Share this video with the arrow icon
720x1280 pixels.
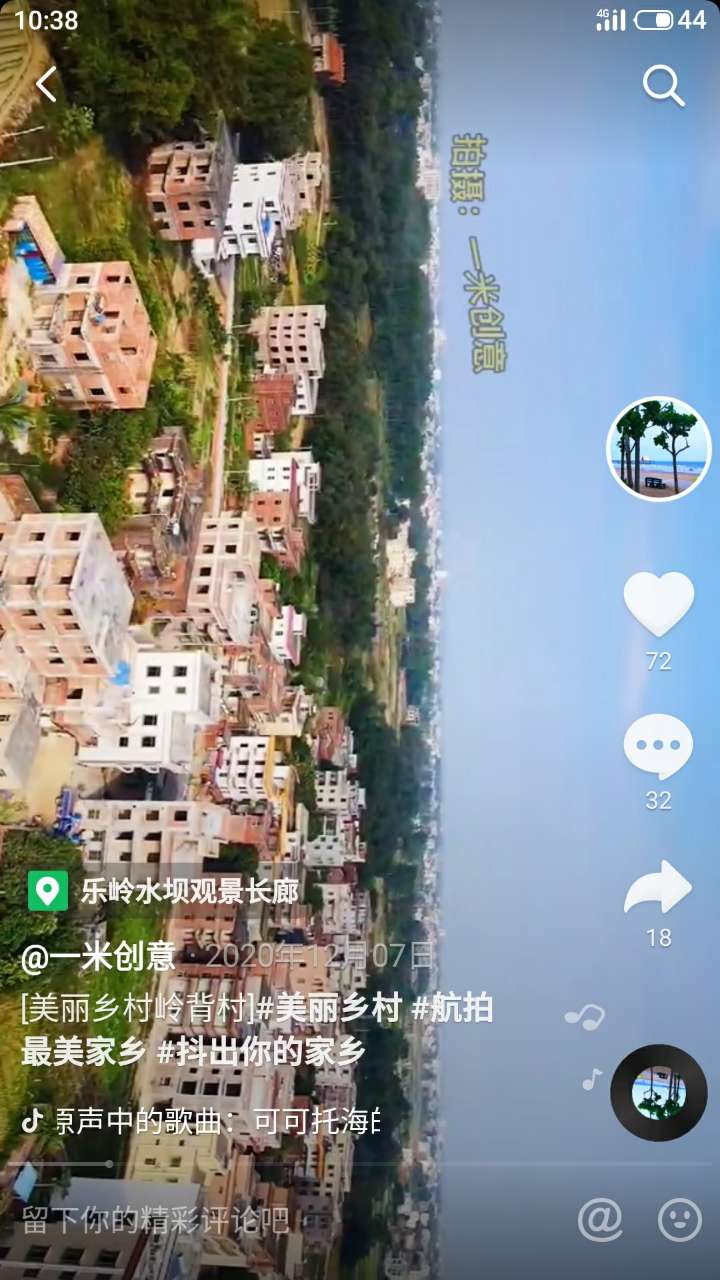click(658, 888)
